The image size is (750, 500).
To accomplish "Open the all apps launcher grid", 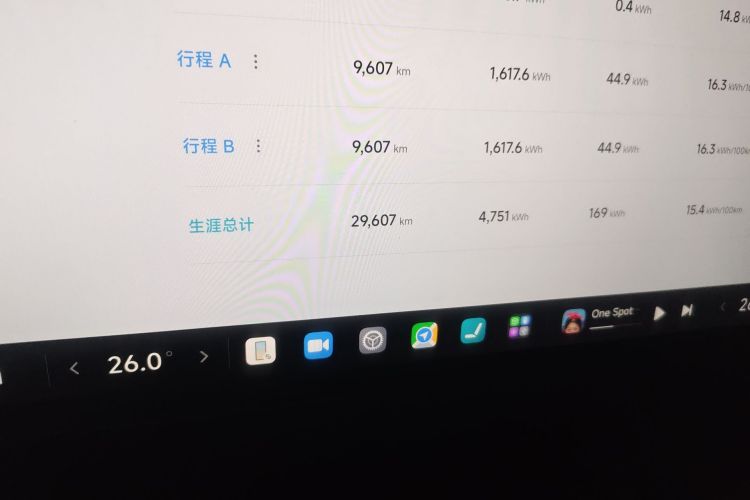I will (520, 326).
